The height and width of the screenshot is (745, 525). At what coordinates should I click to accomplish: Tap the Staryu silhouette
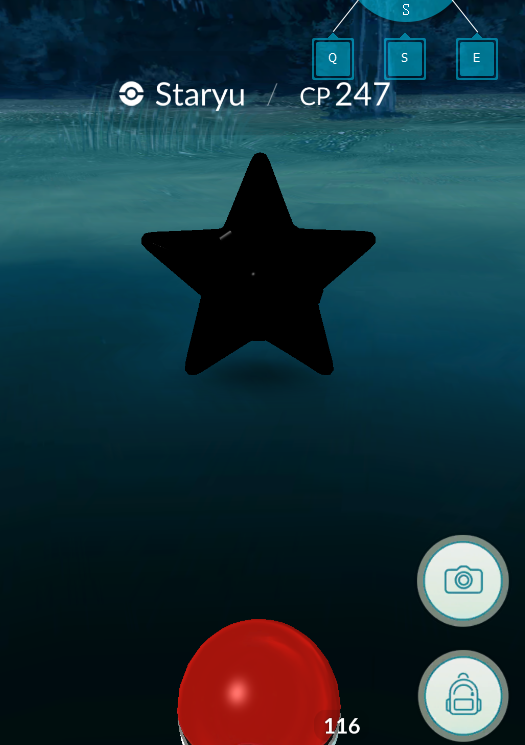click(x=258, y=264)
